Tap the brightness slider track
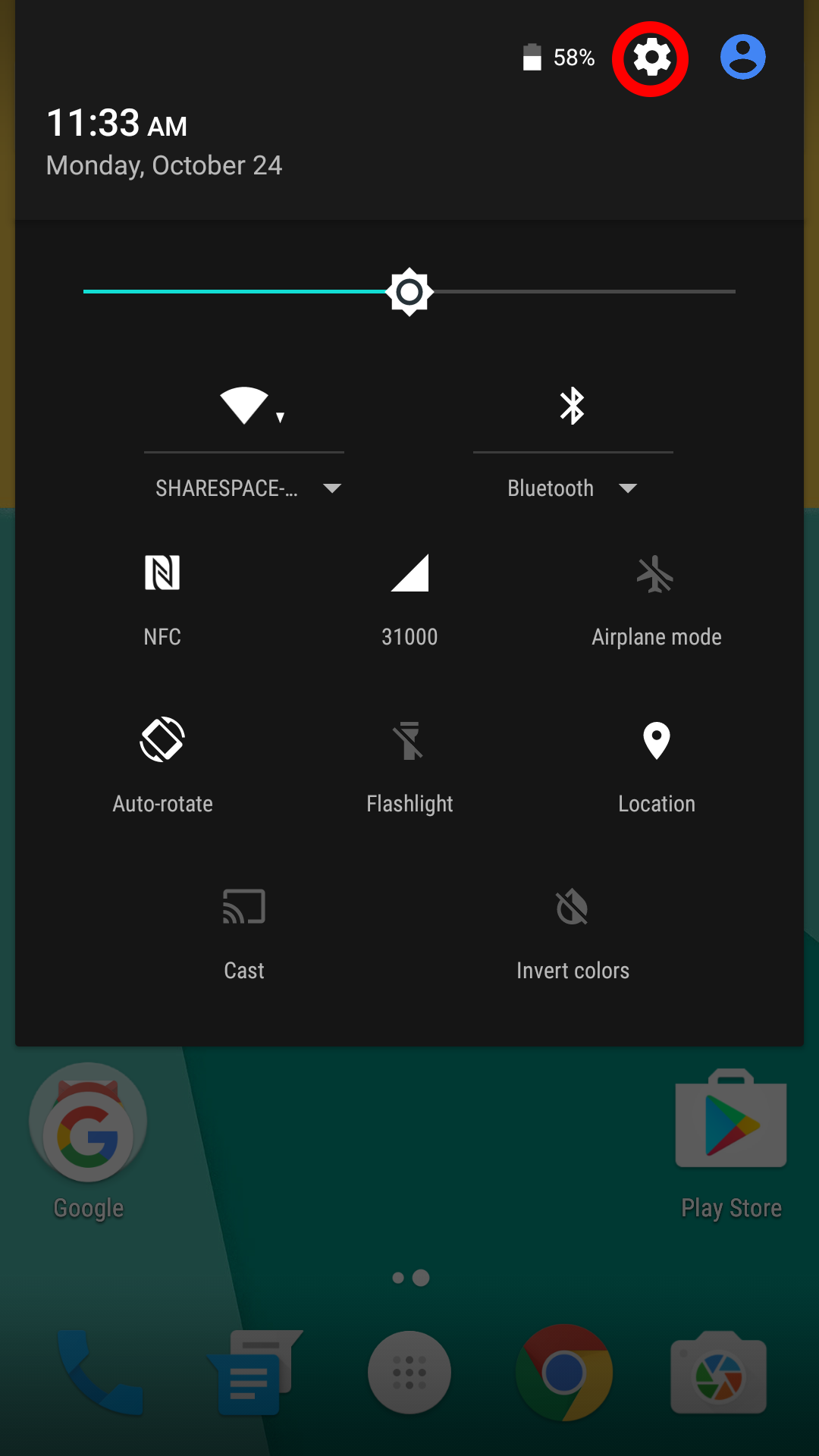819x1456 pixels. coord(409,291)
